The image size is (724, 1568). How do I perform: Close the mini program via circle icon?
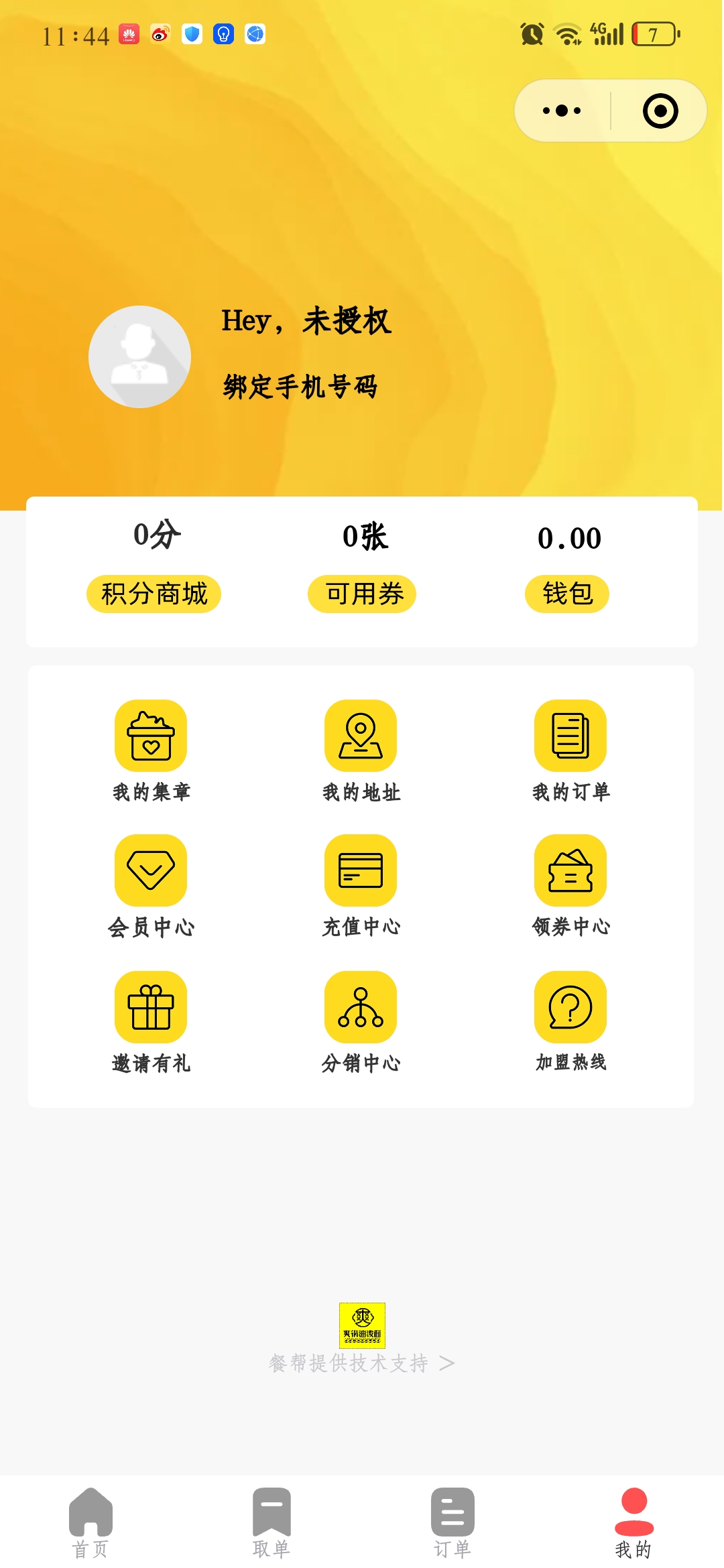[x=660, y=111]
